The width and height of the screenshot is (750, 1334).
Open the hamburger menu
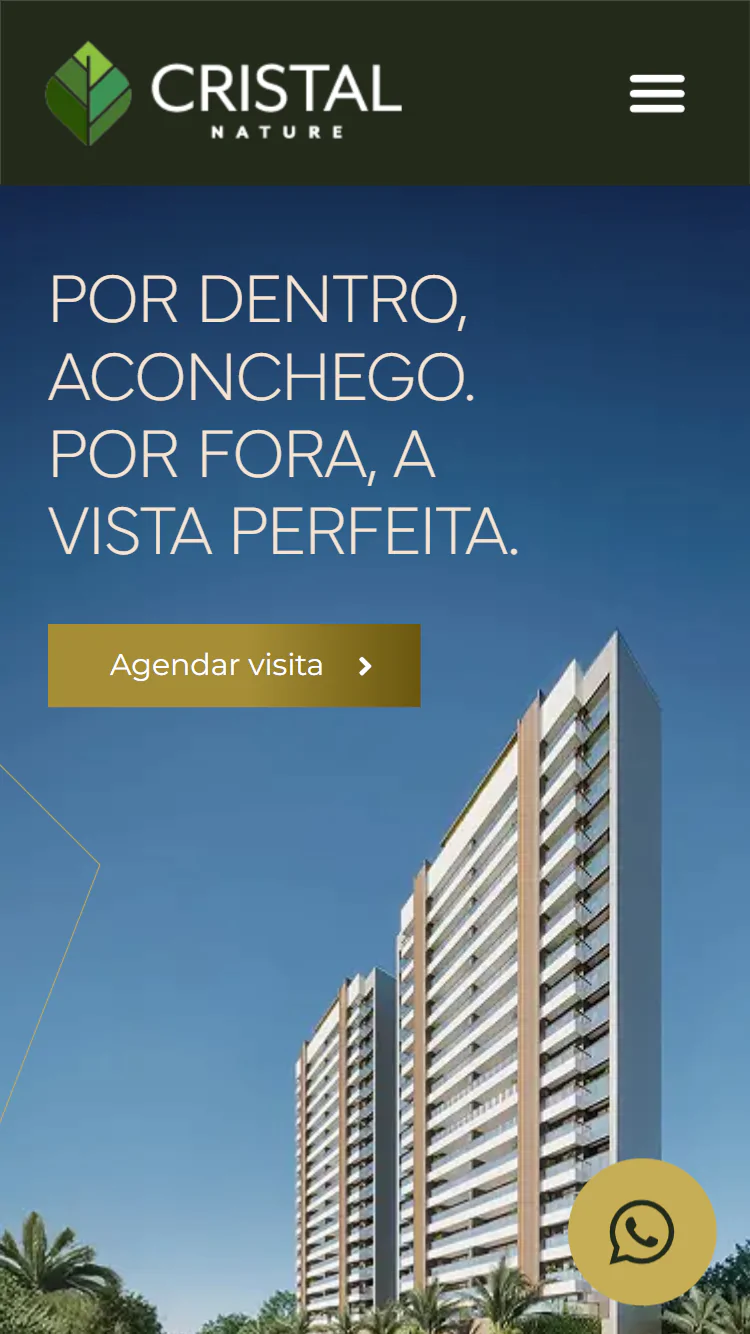tap(657, 94)
